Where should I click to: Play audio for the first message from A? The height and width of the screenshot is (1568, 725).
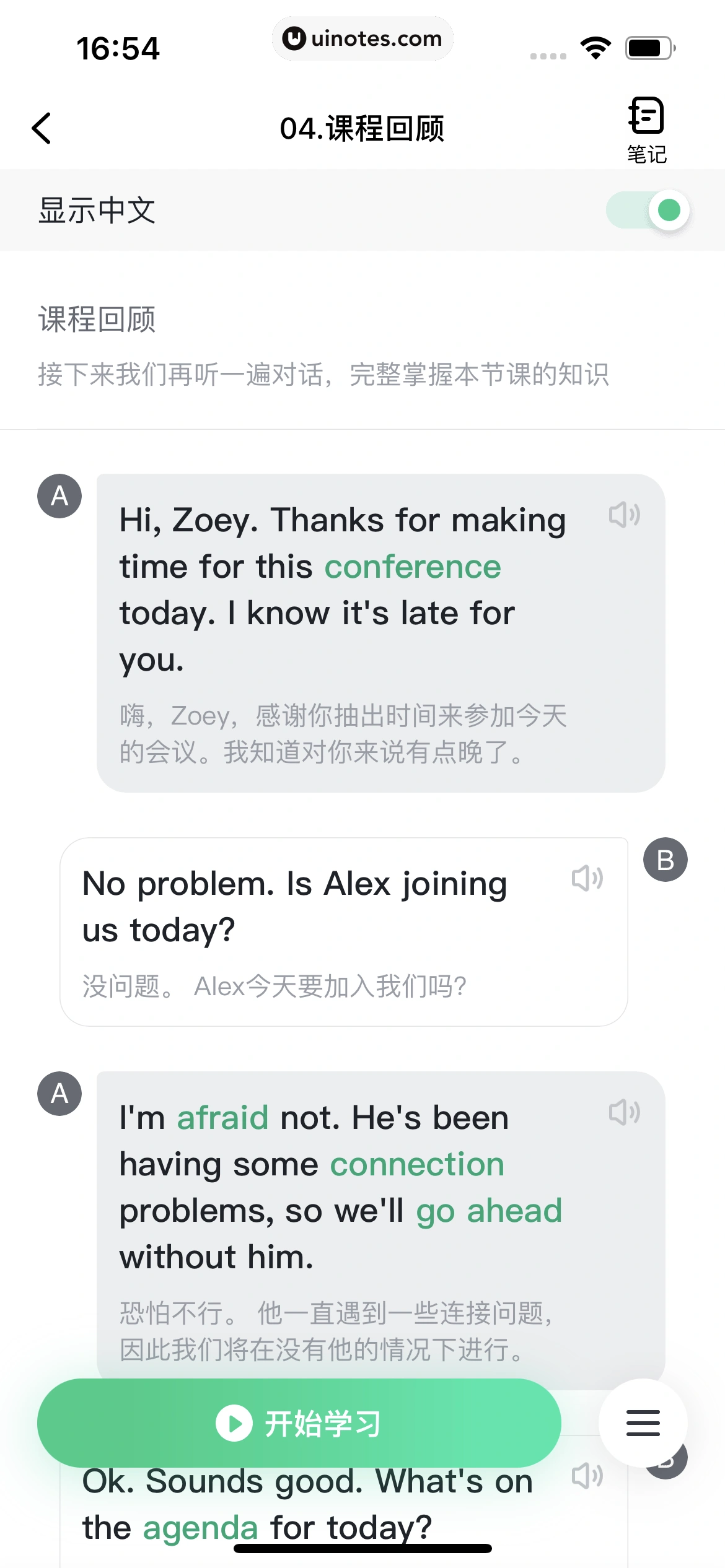tap(625, 515)
